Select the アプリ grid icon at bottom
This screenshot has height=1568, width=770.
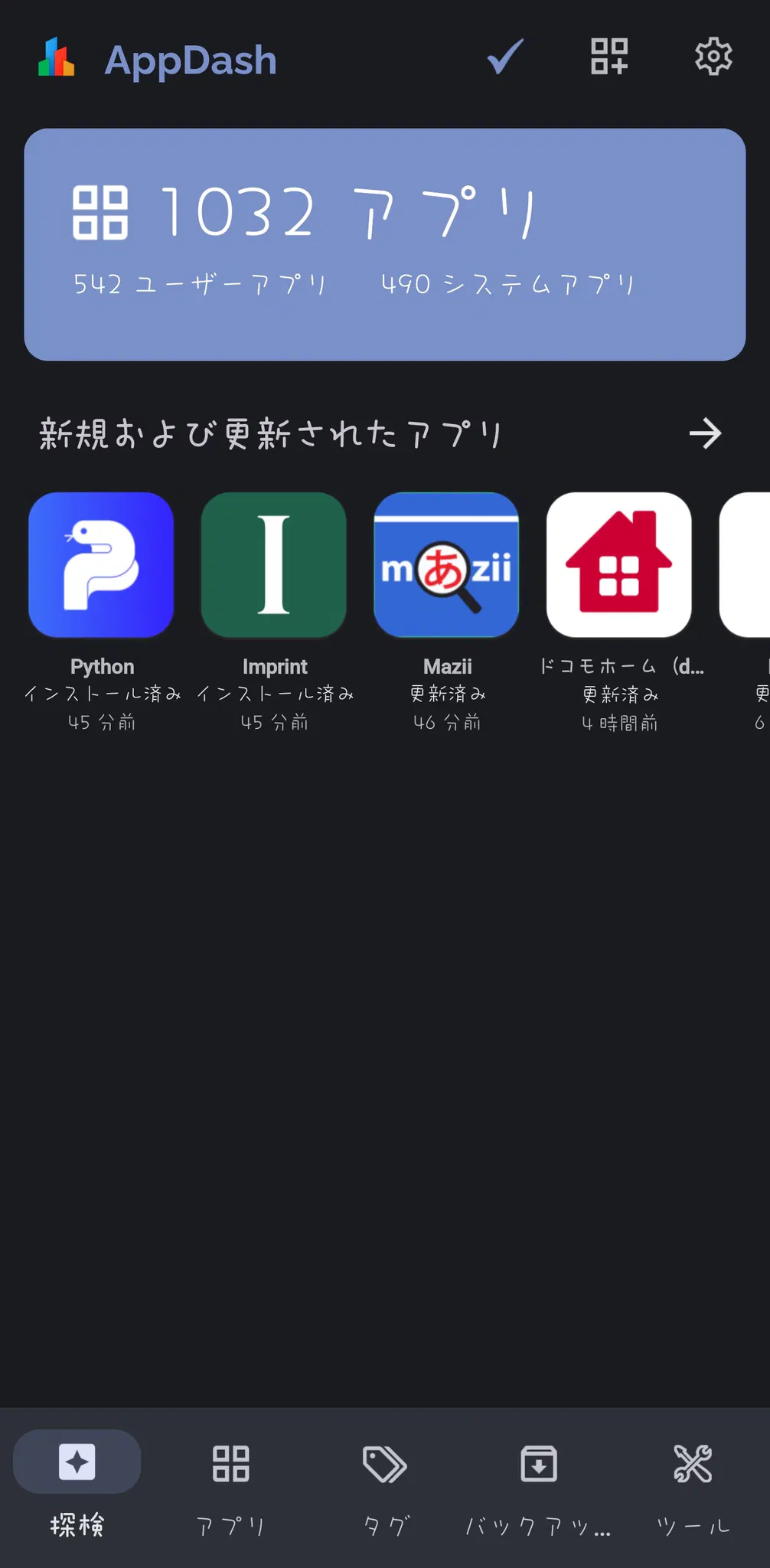pos(230,1462)
